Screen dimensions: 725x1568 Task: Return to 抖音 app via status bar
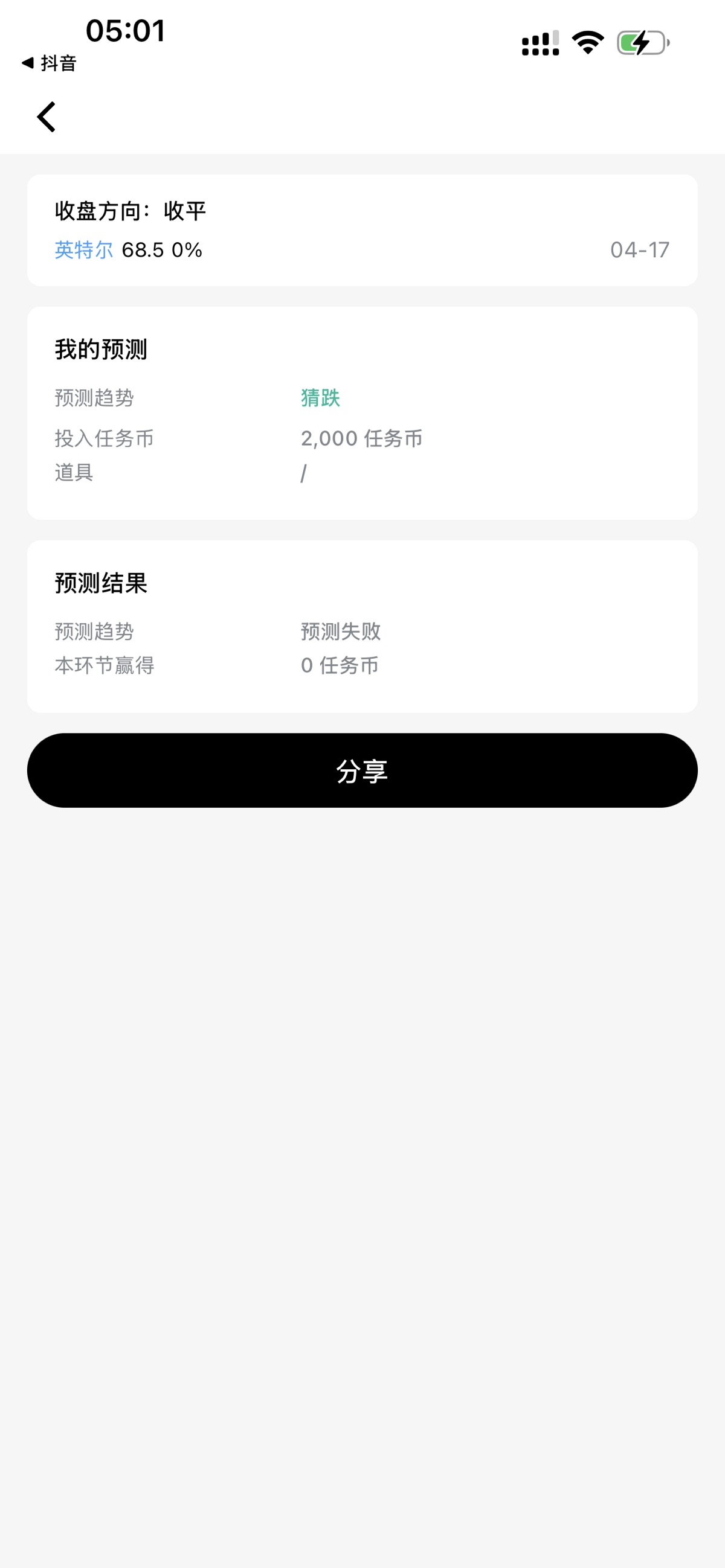point(49,63)
